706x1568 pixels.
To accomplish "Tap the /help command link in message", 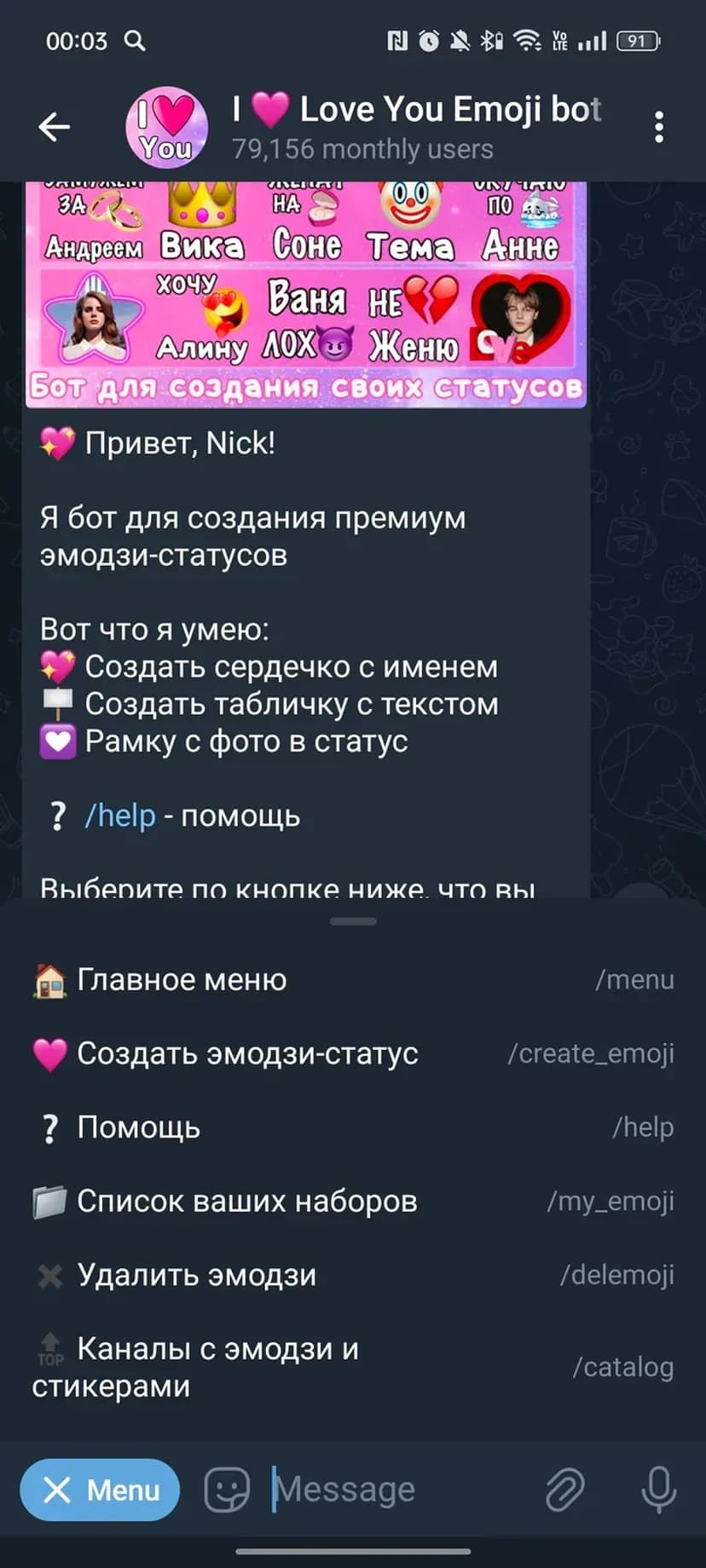I will pyautogui.click(x=120, y=816).
